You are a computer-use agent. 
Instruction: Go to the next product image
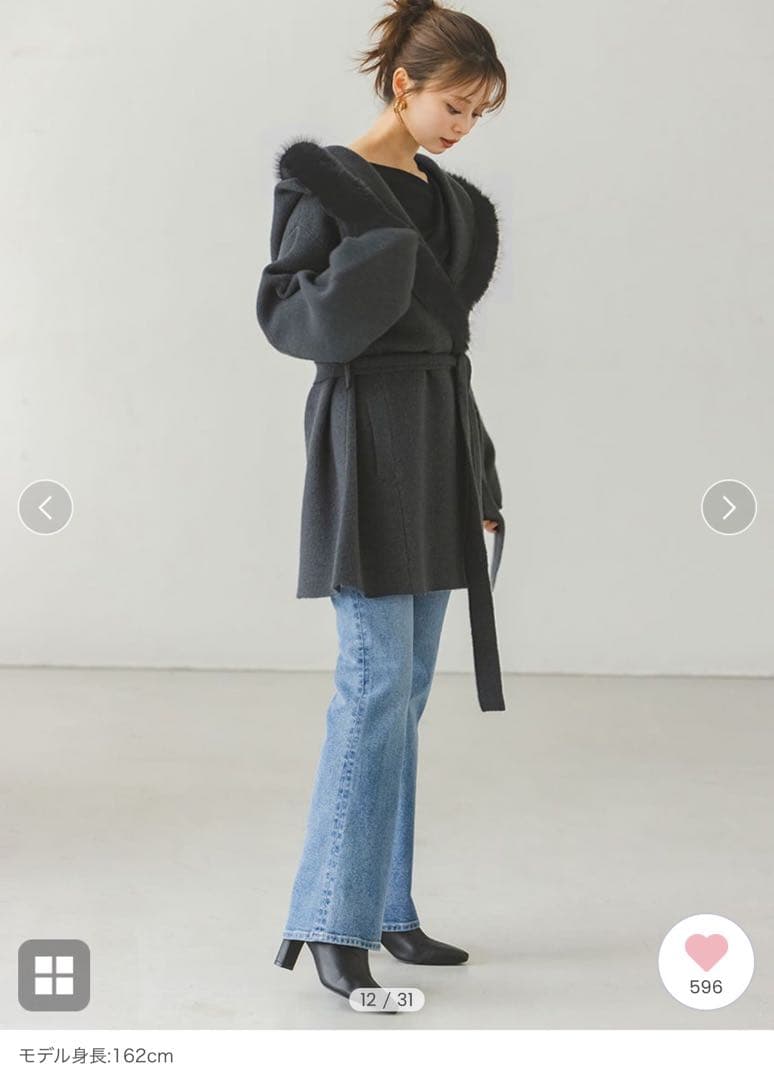[x=728, y=507]
